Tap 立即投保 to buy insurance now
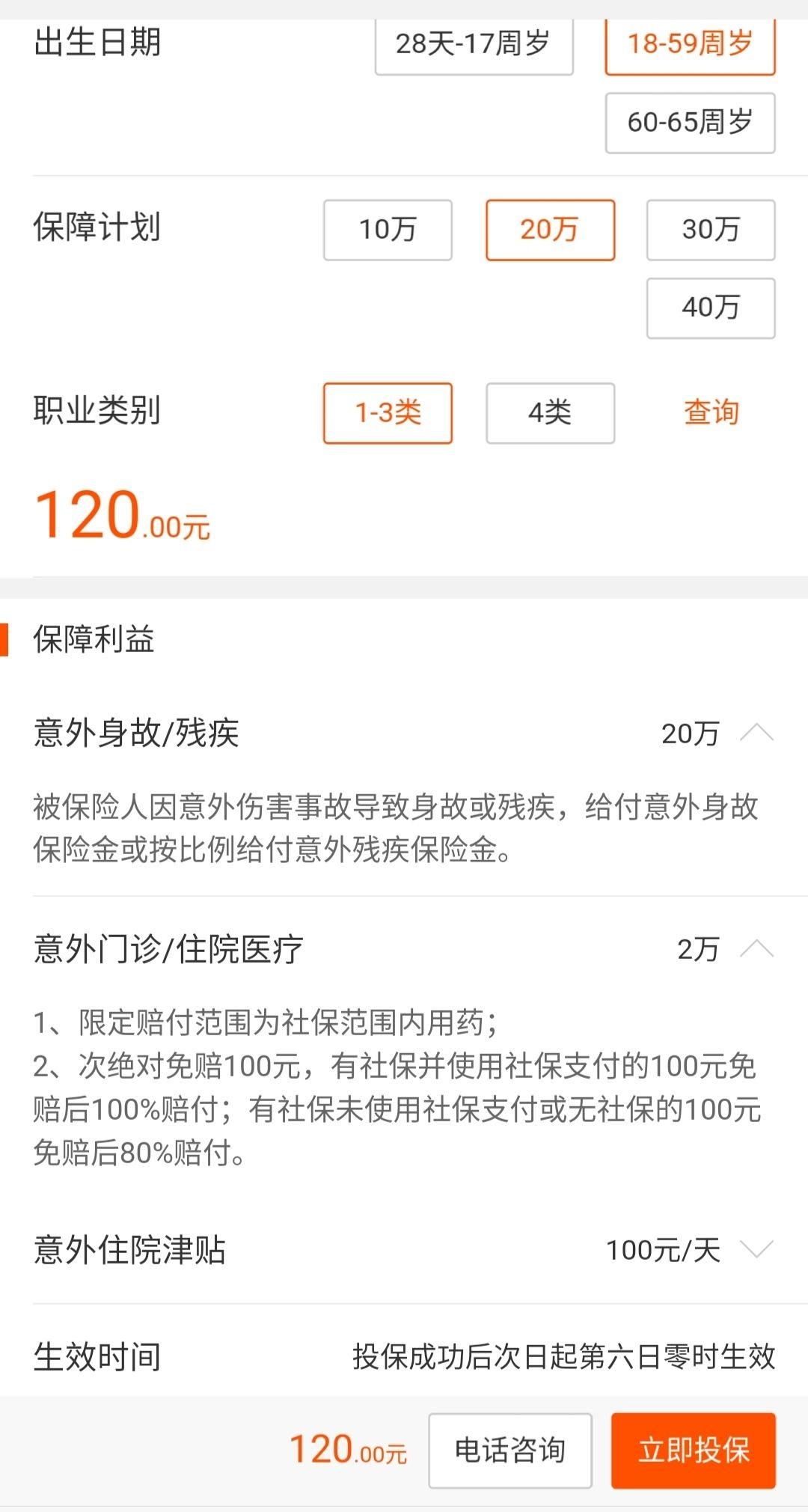 693,1450
